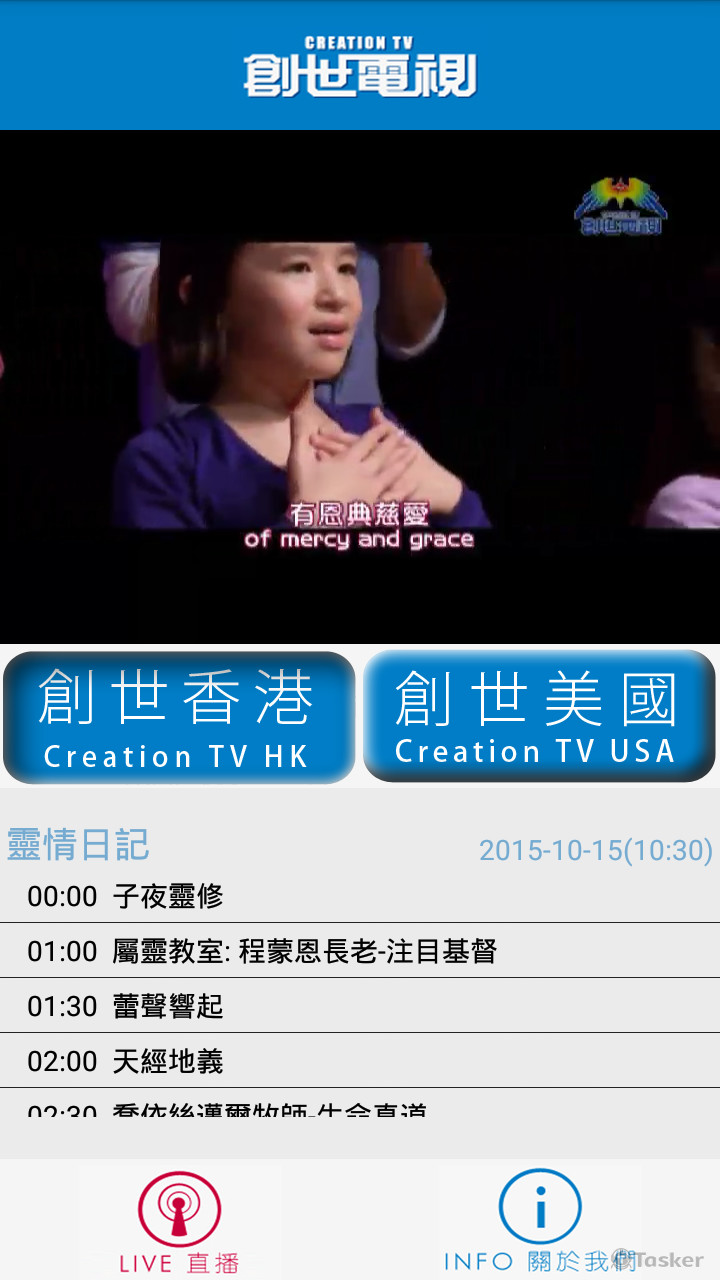Open the 01:30 蕾聲響起 program row
This screenshot has width=720, height=1280.
[360, 1006]
